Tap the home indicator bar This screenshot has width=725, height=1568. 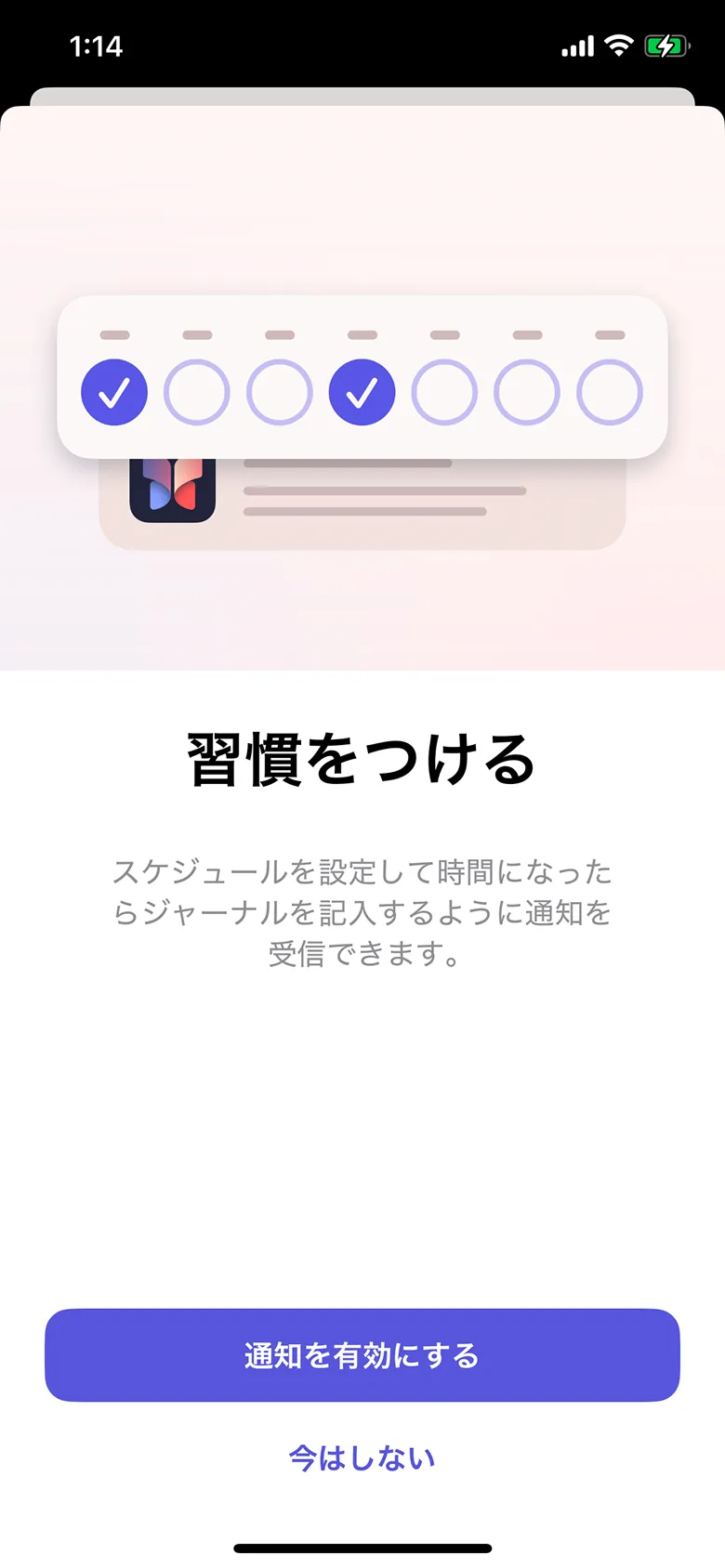tap(362, 1541)
